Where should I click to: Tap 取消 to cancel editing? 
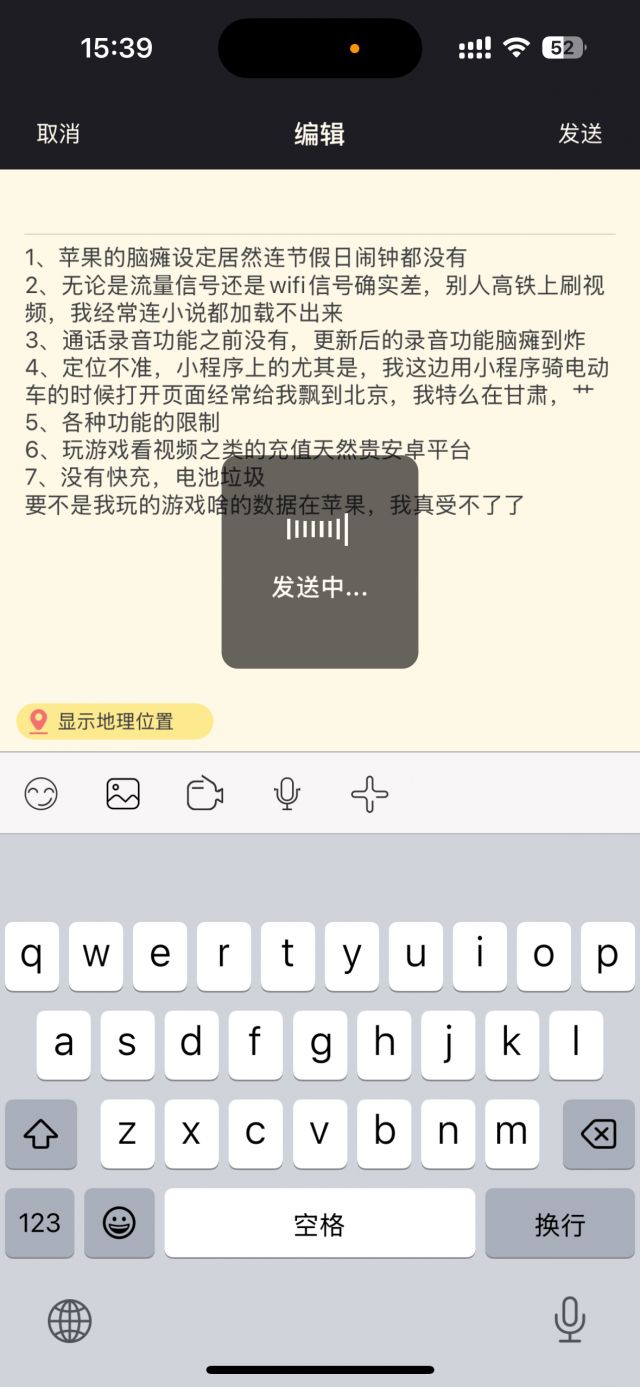pos(58,134)
